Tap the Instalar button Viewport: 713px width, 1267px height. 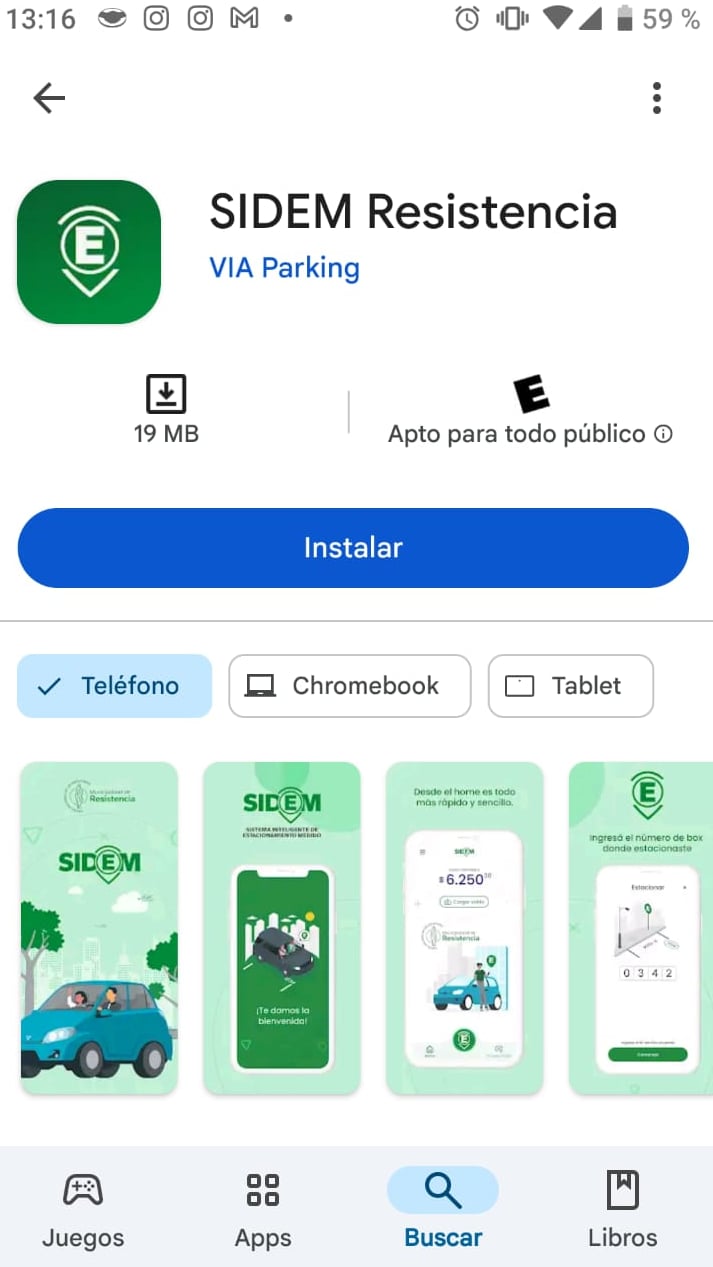(x=353, y=548)
